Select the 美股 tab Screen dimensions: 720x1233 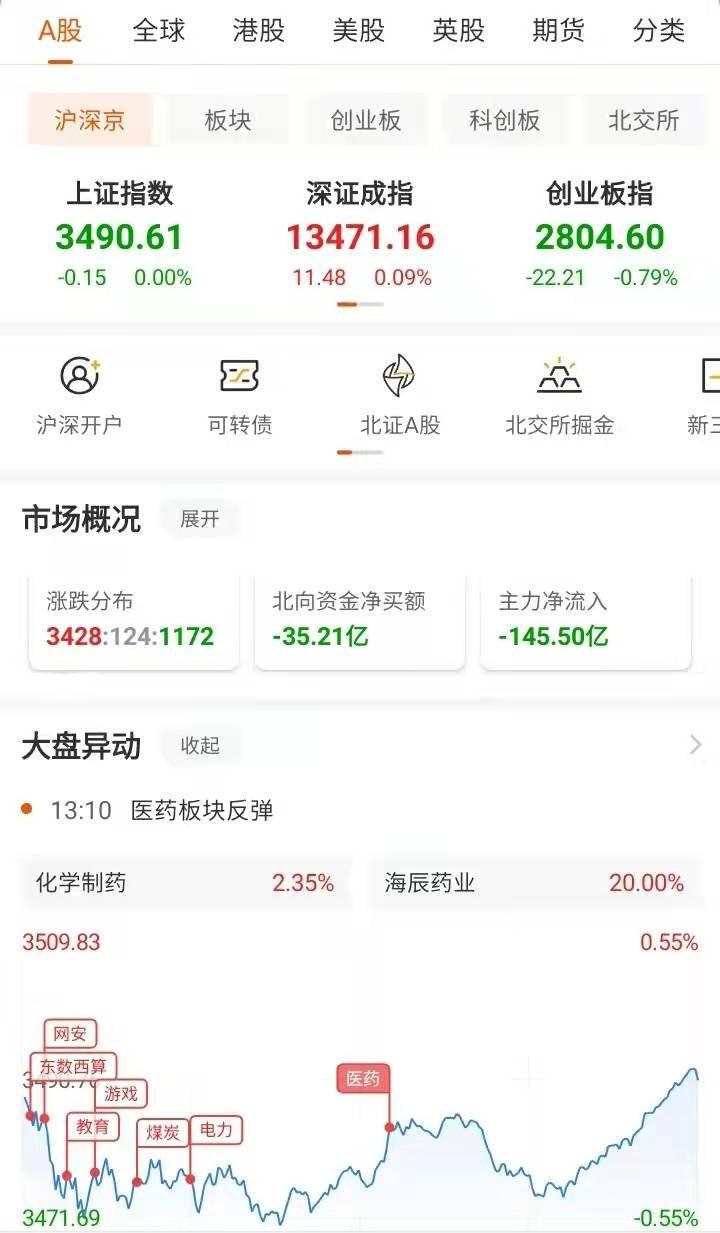[359, 31]
